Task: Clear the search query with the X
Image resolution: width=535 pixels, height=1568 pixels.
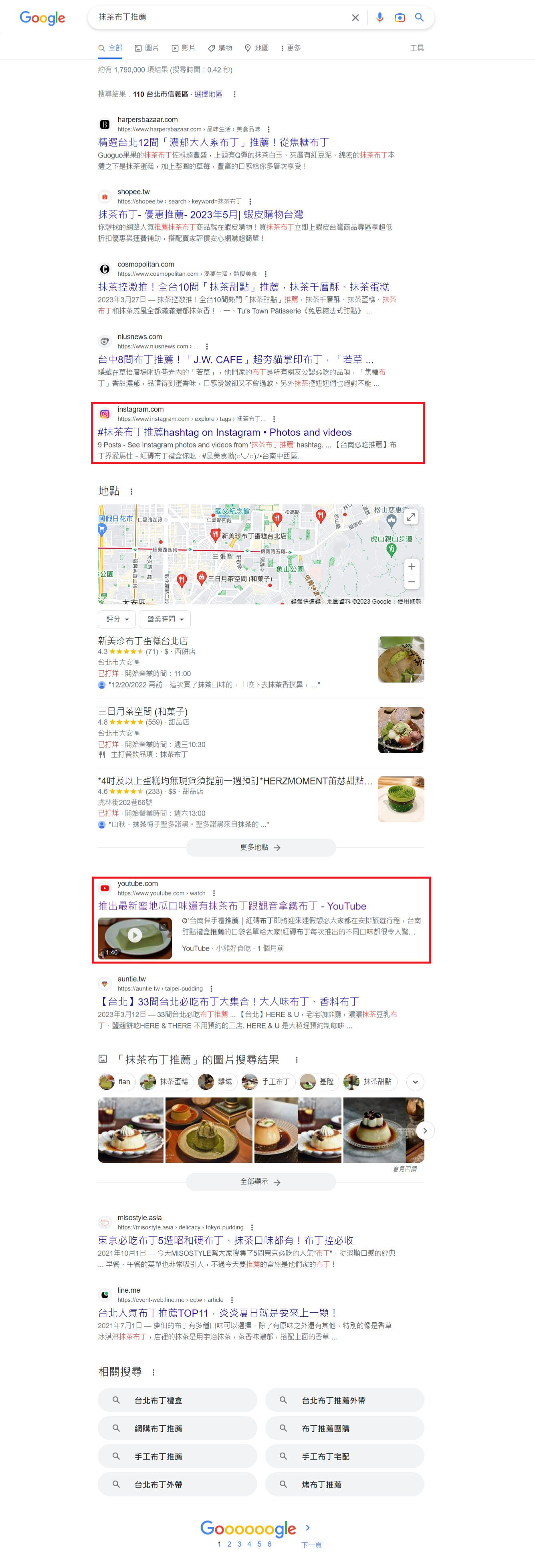Action: [x=355, y=18]
